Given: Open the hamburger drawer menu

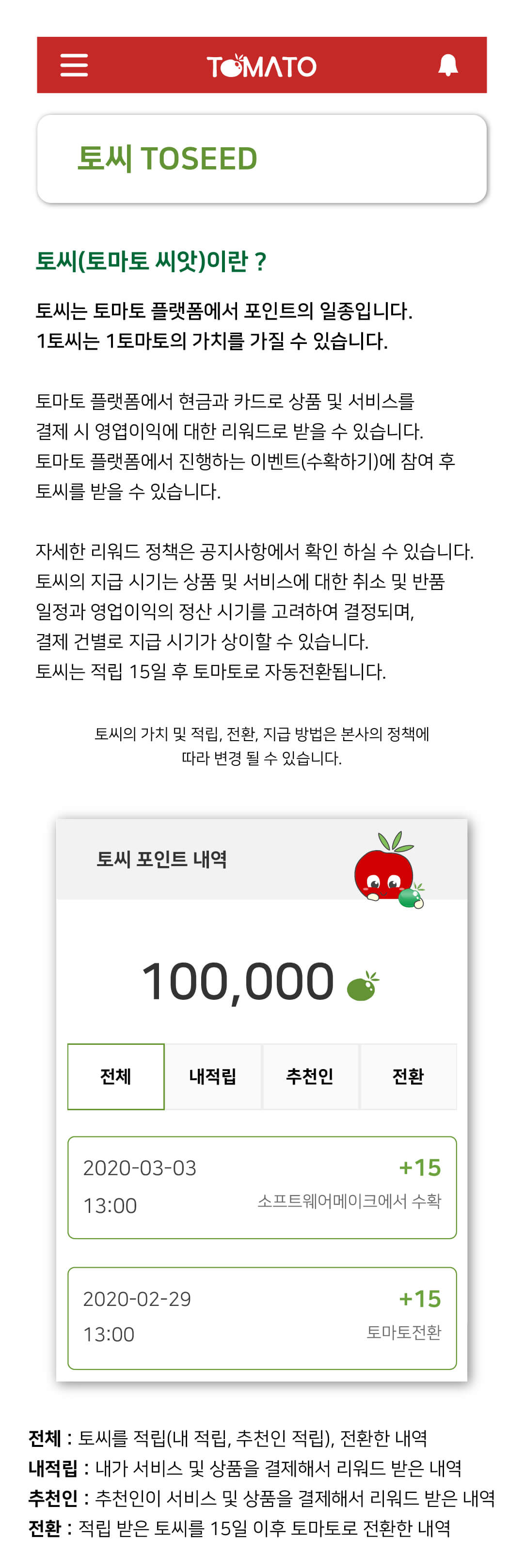Looking at the screenshot, I should pos(74,65).
